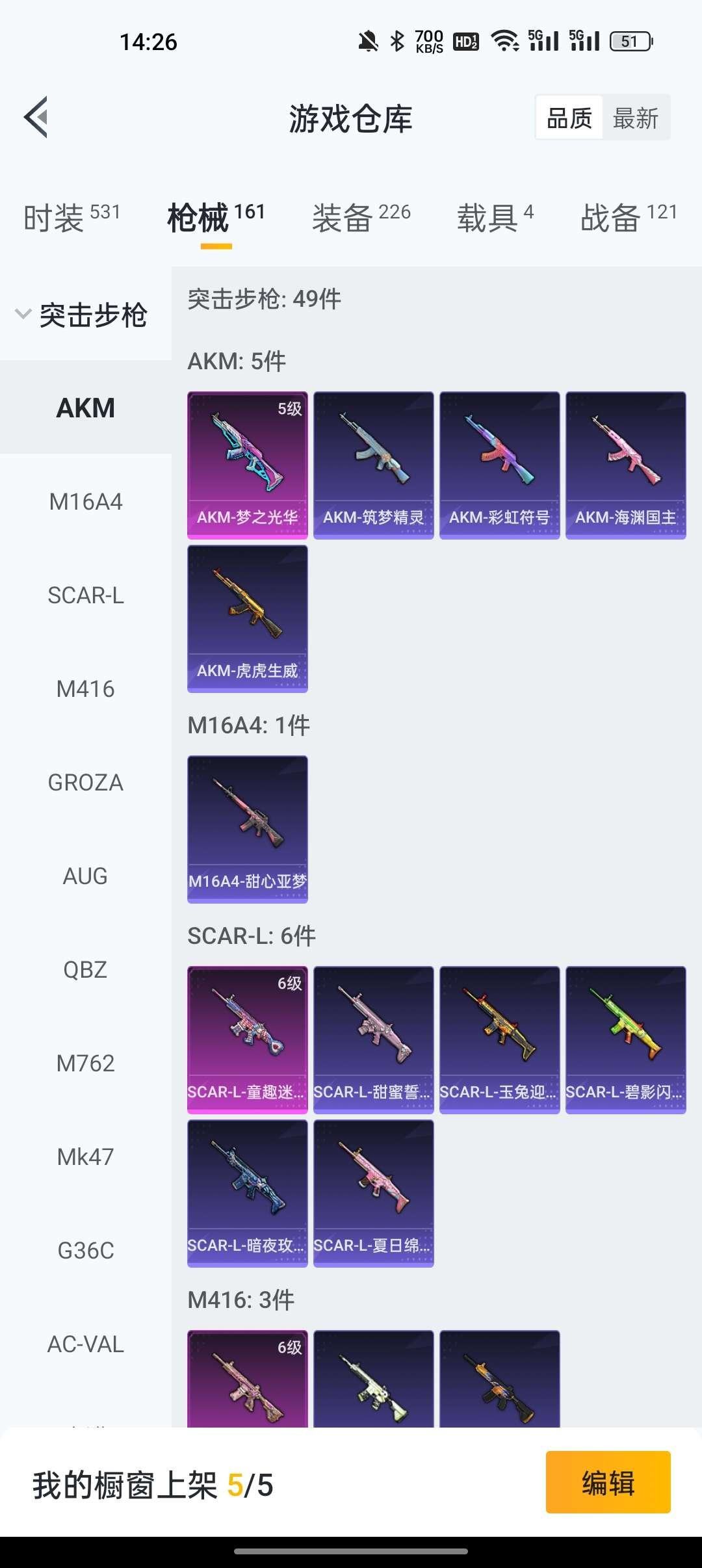View the level 6 SCAR-L-童趣迷 skin
The image size is (702, 1568).
(x=247, y=1039)
